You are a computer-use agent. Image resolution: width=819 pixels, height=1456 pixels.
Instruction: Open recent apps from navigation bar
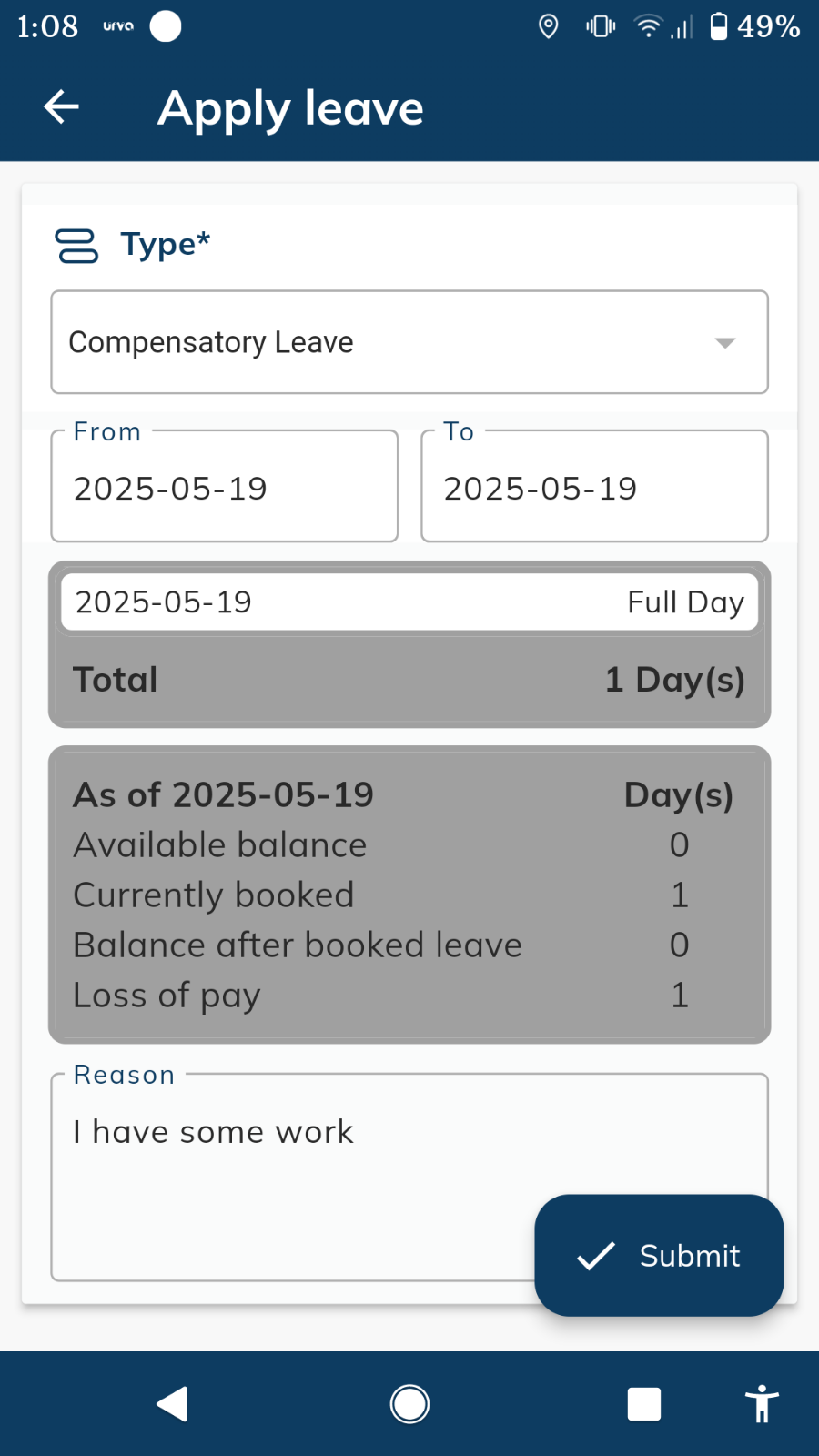coord(644,1404)
